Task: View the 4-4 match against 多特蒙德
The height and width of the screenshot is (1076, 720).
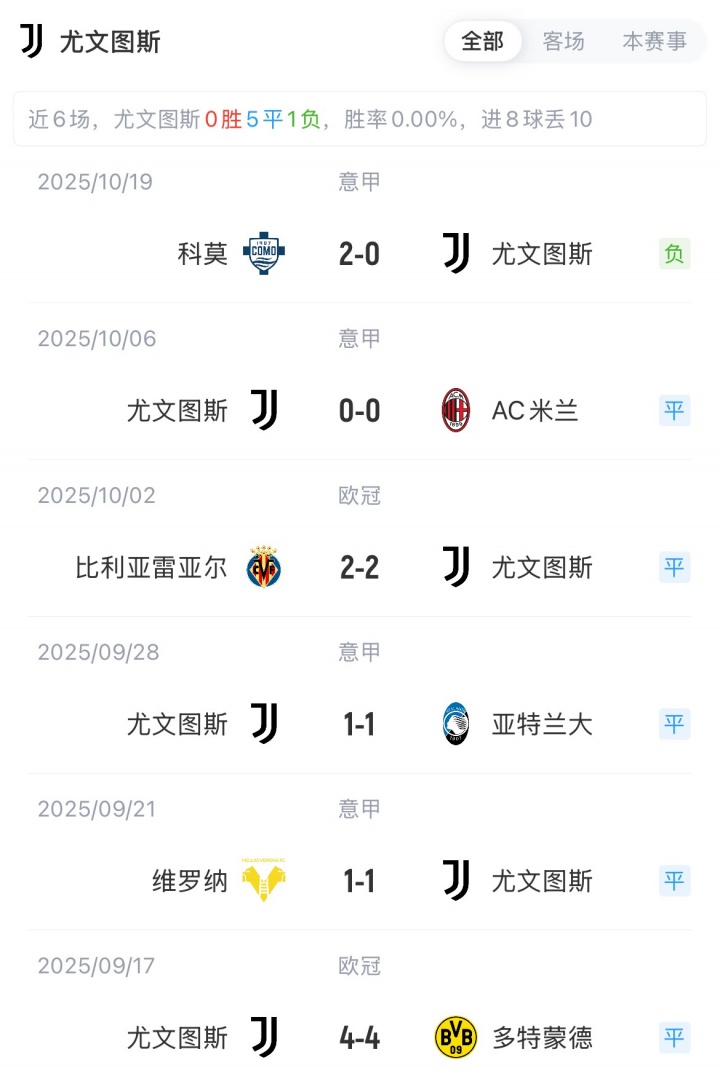Action: (359, 1038)
